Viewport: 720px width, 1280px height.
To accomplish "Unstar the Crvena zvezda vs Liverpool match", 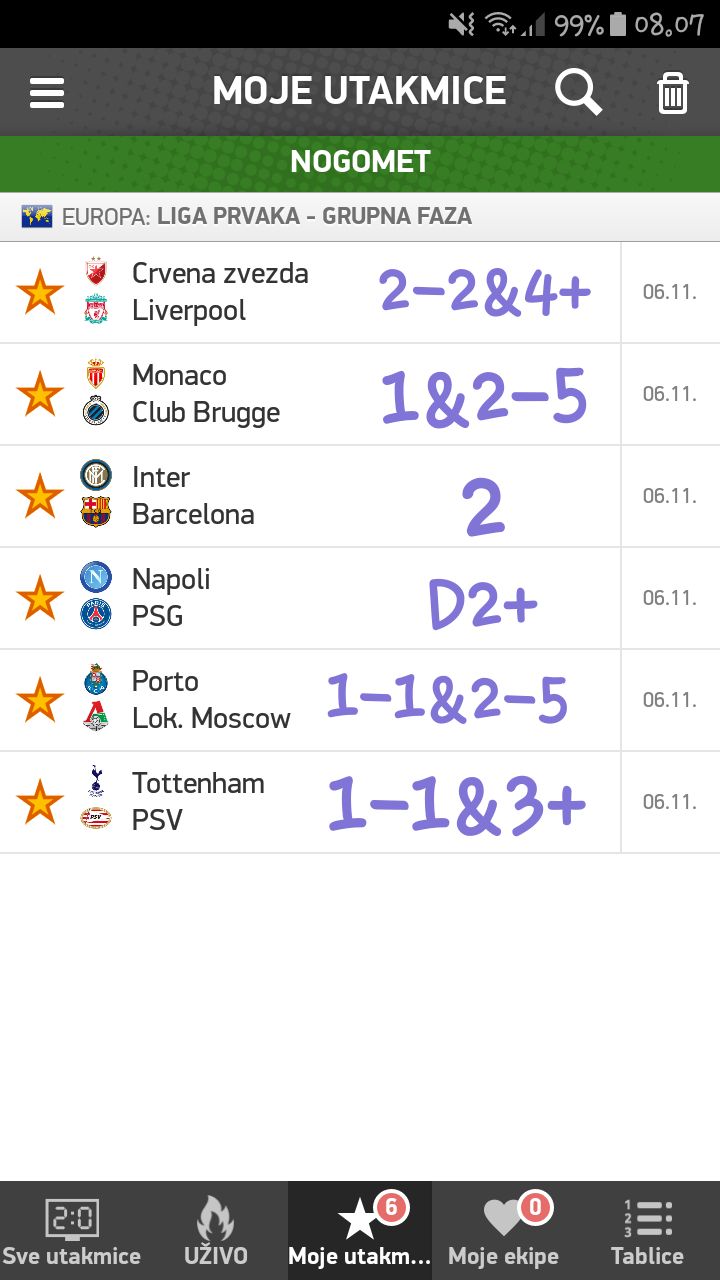I will coord(40,292).
